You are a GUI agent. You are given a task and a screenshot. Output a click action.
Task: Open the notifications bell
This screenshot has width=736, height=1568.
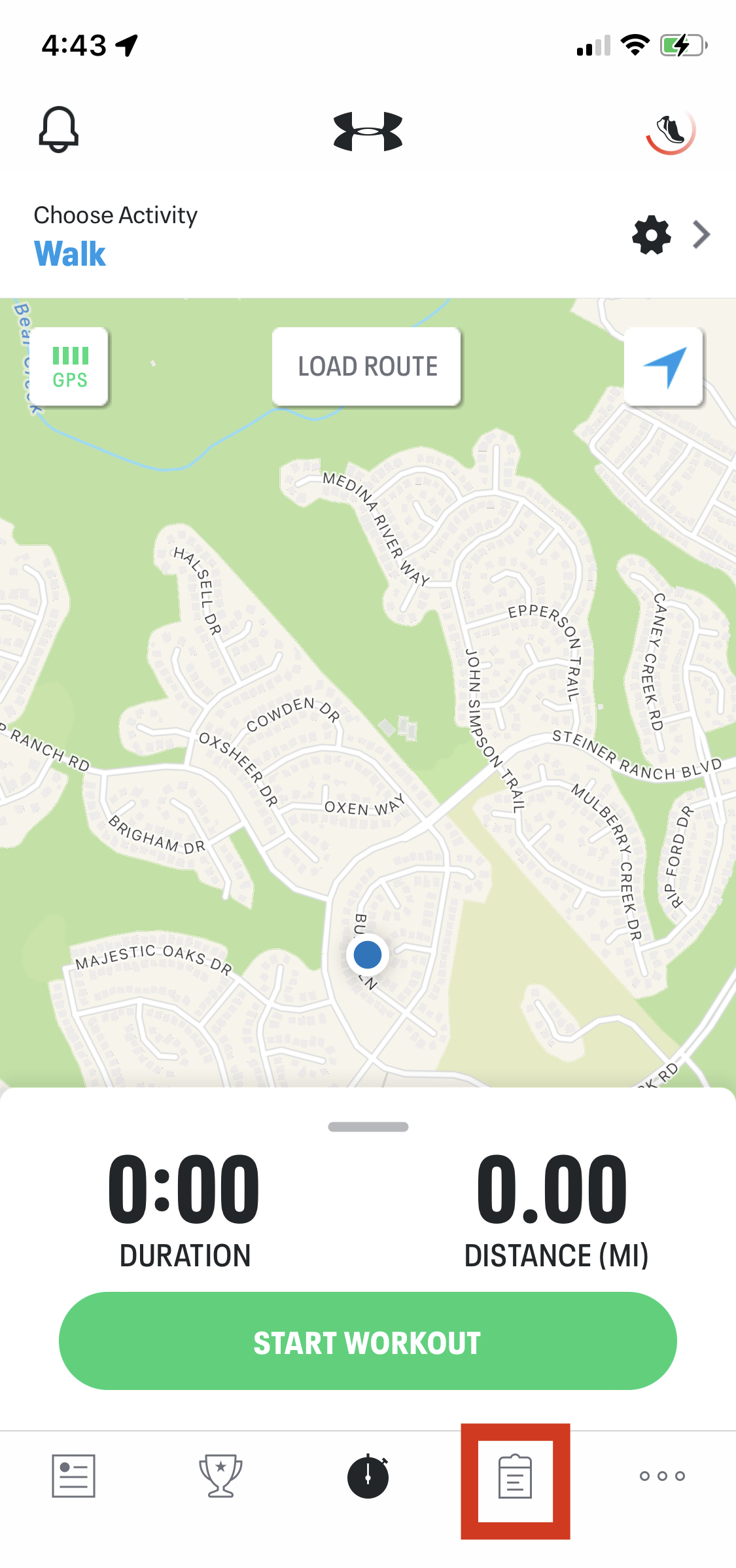pyautogui.click(x=59, y=130)
